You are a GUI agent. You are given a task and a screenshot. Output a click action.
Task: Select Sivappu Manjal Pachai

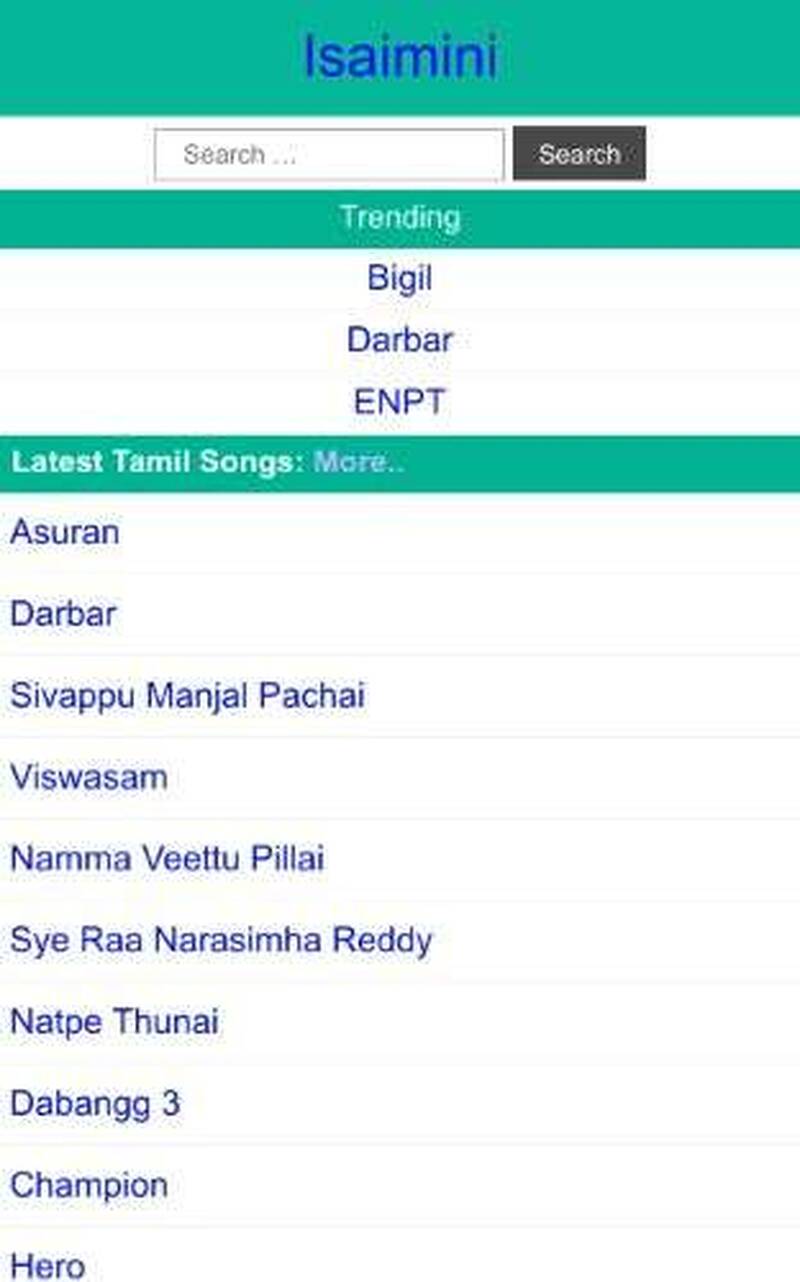click(x=187, y=696)
